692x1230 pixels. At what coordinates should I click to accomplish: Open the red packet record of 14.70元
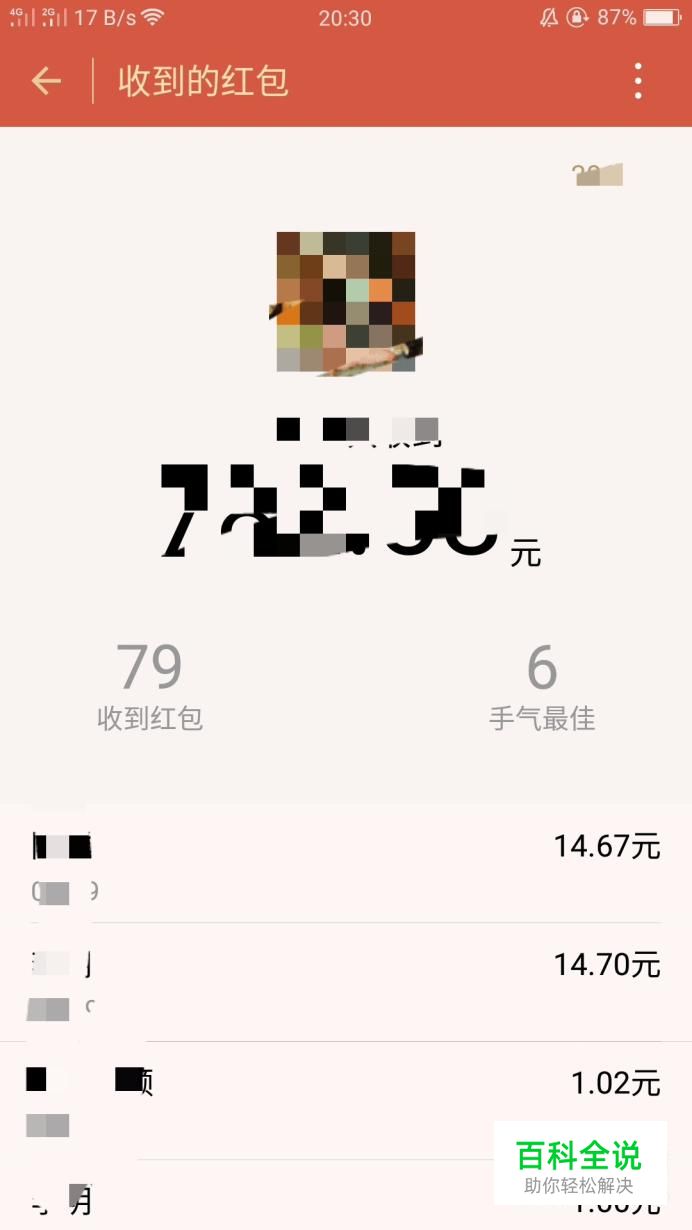(346, 982)
